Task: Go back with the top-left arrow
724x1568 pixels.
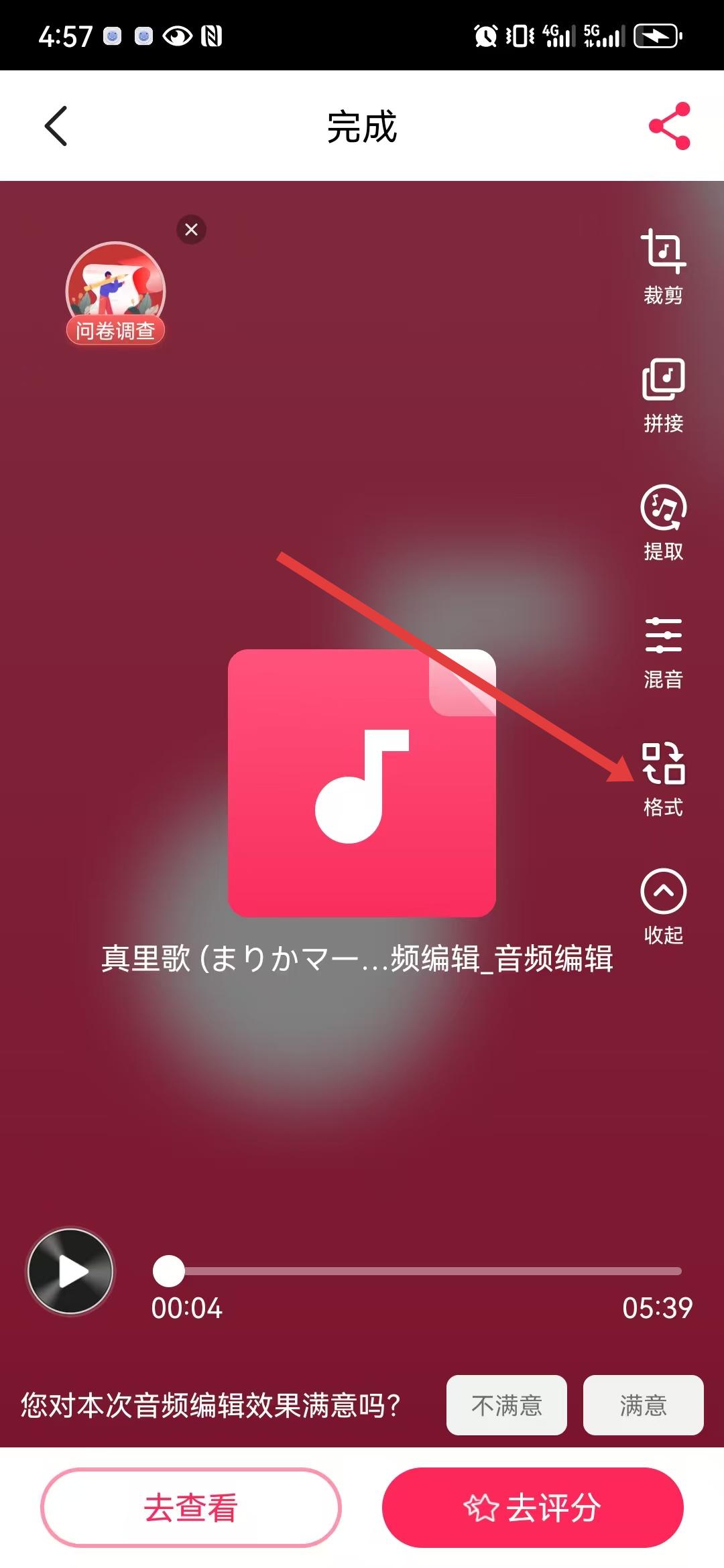Action: (x=56, y=126)
